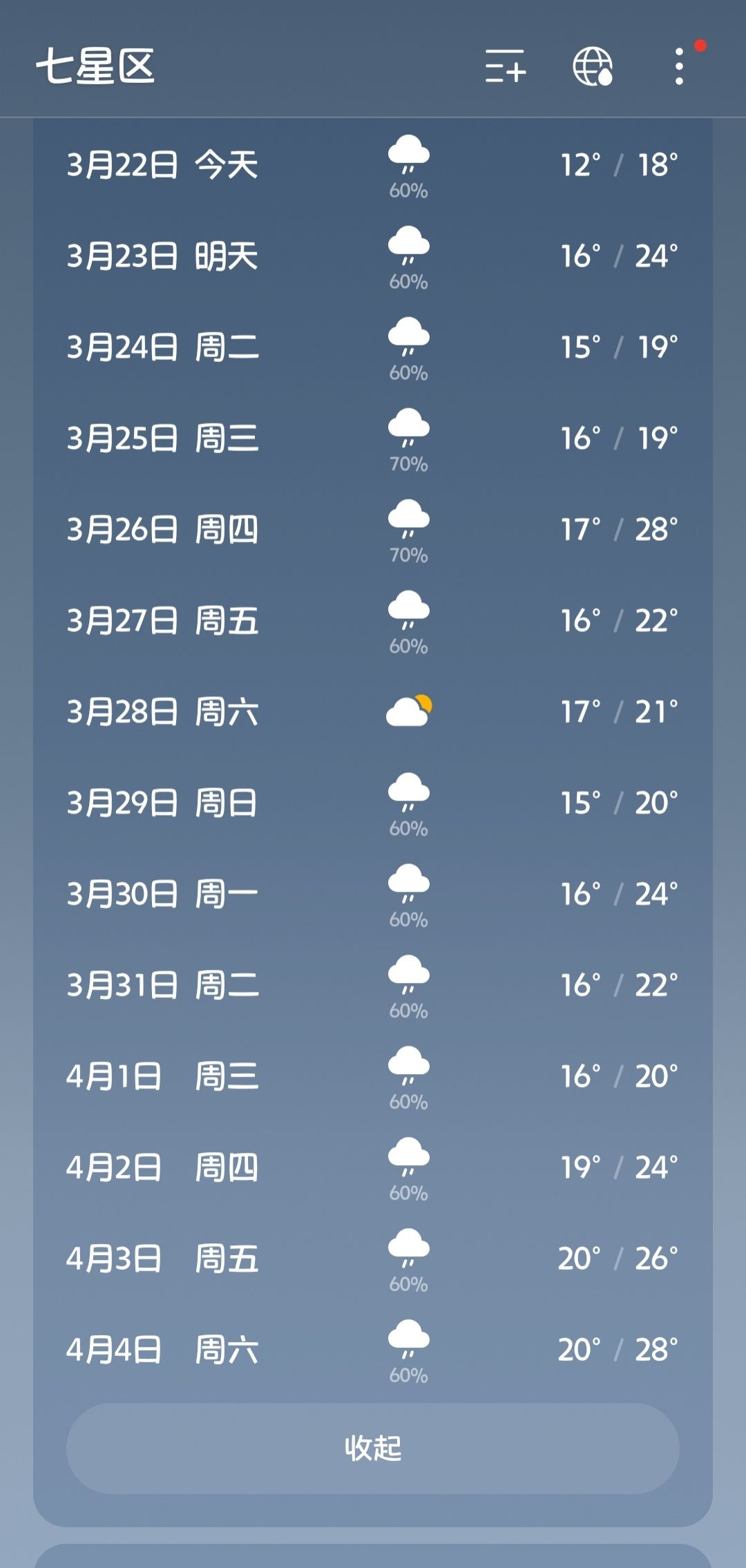The image size is (746, 1568).
Task: Open the 3月23日 明天 forecast row
Action: click(373, 256)
